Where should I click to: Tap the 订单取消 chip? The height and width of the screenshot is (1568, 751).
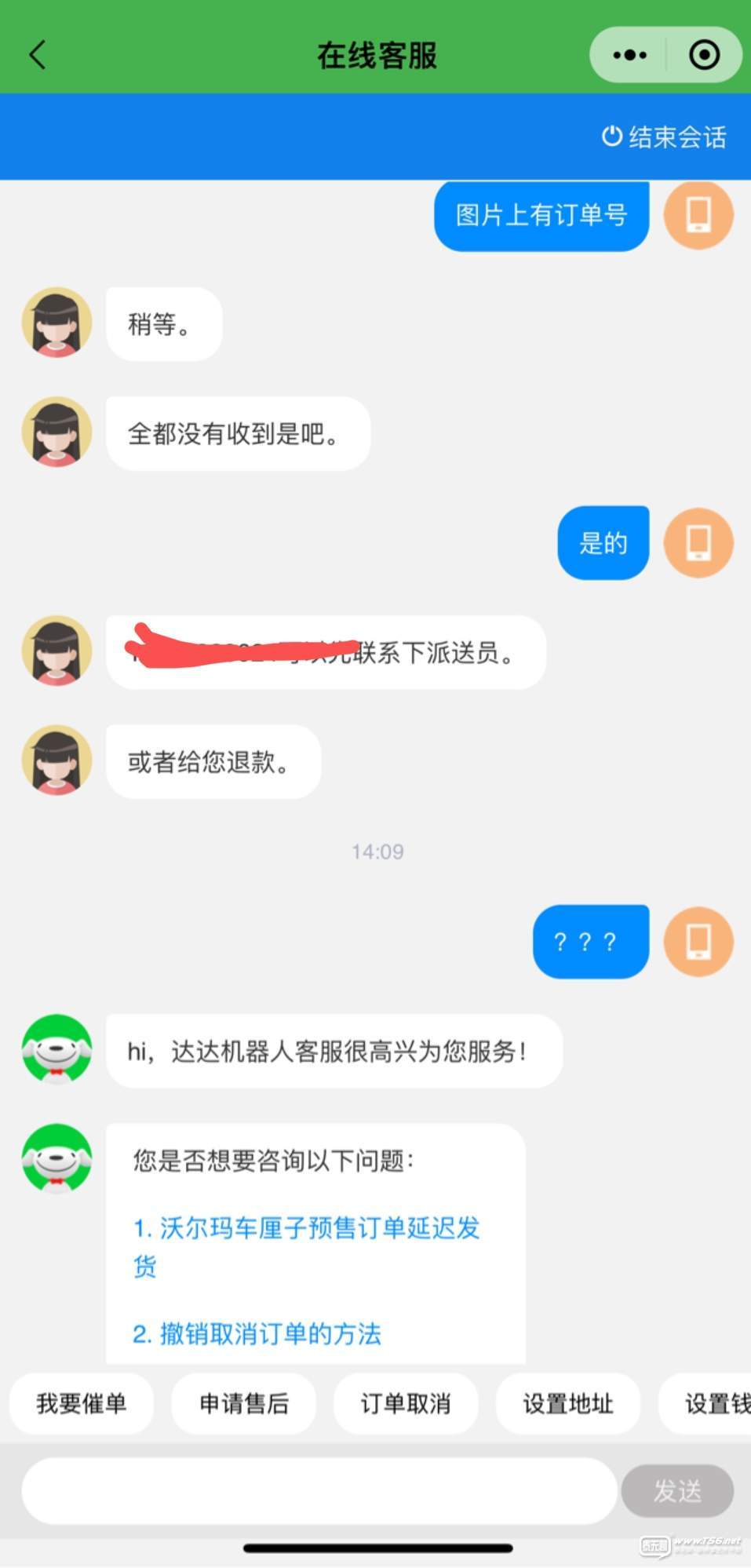click(406, 1403)
